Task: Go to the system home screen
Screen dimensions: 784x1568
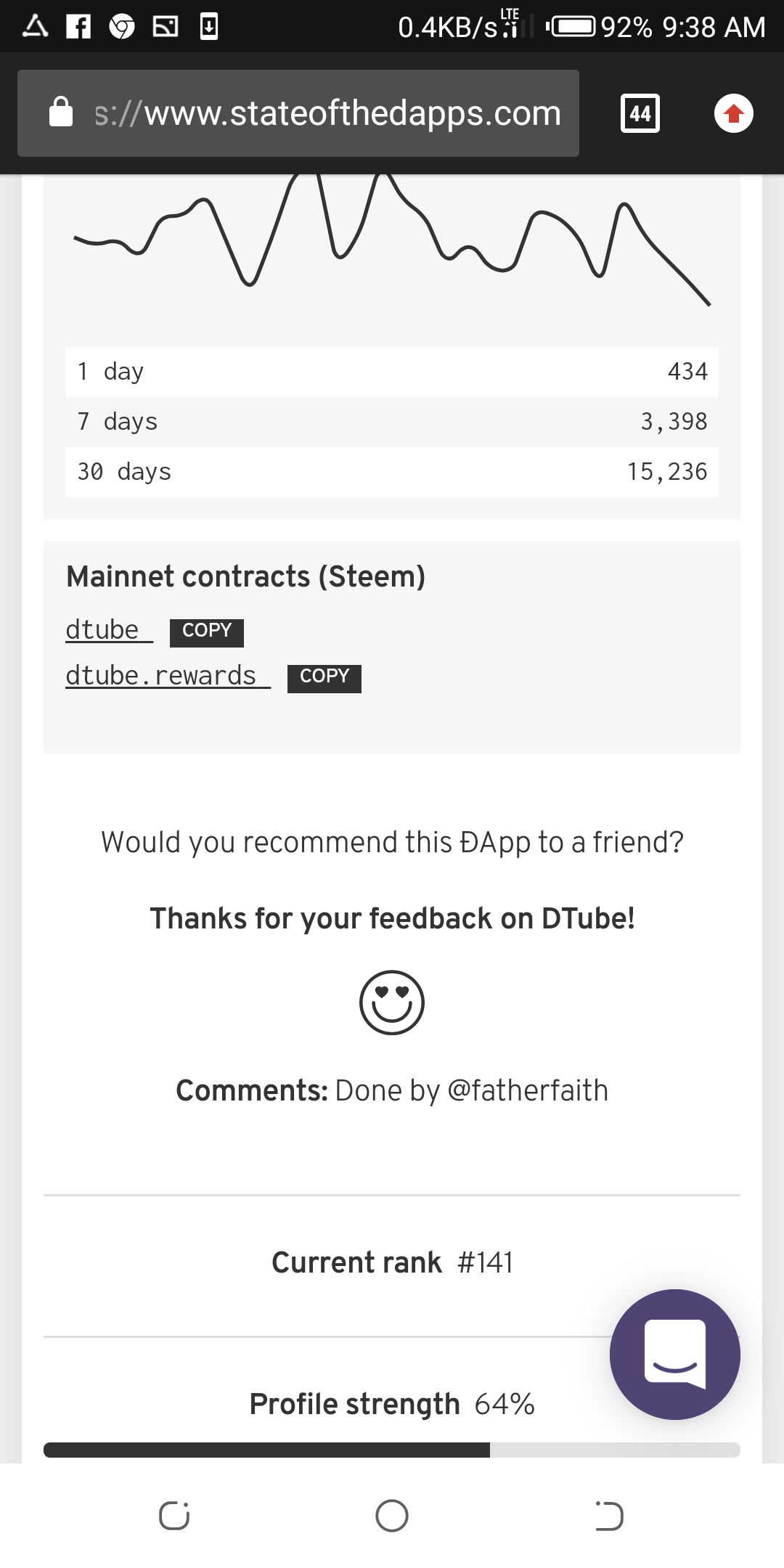Action: tap(392, 1516)
